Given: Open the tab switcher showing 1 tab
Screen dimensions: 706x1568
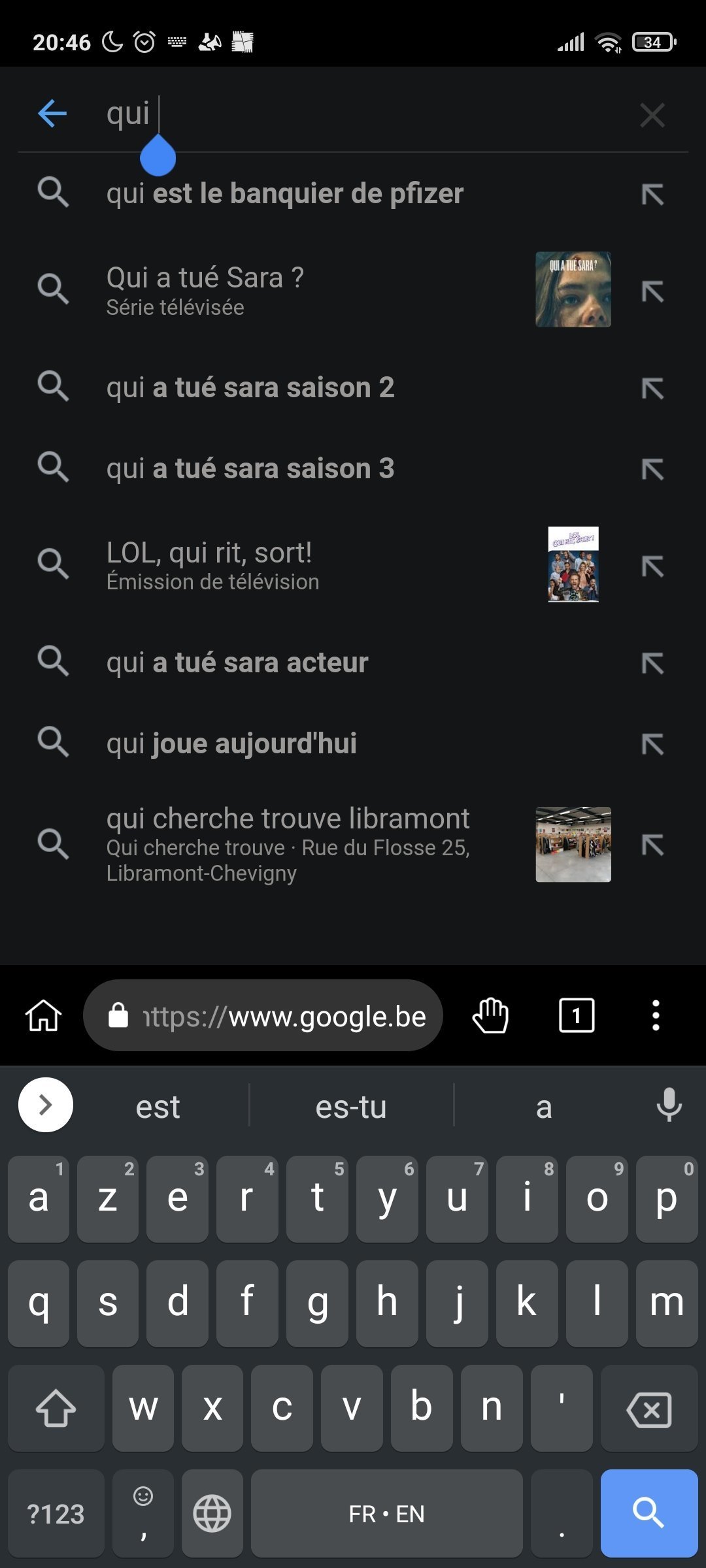Looking at the screenshot, I should tap(577, 1016).
